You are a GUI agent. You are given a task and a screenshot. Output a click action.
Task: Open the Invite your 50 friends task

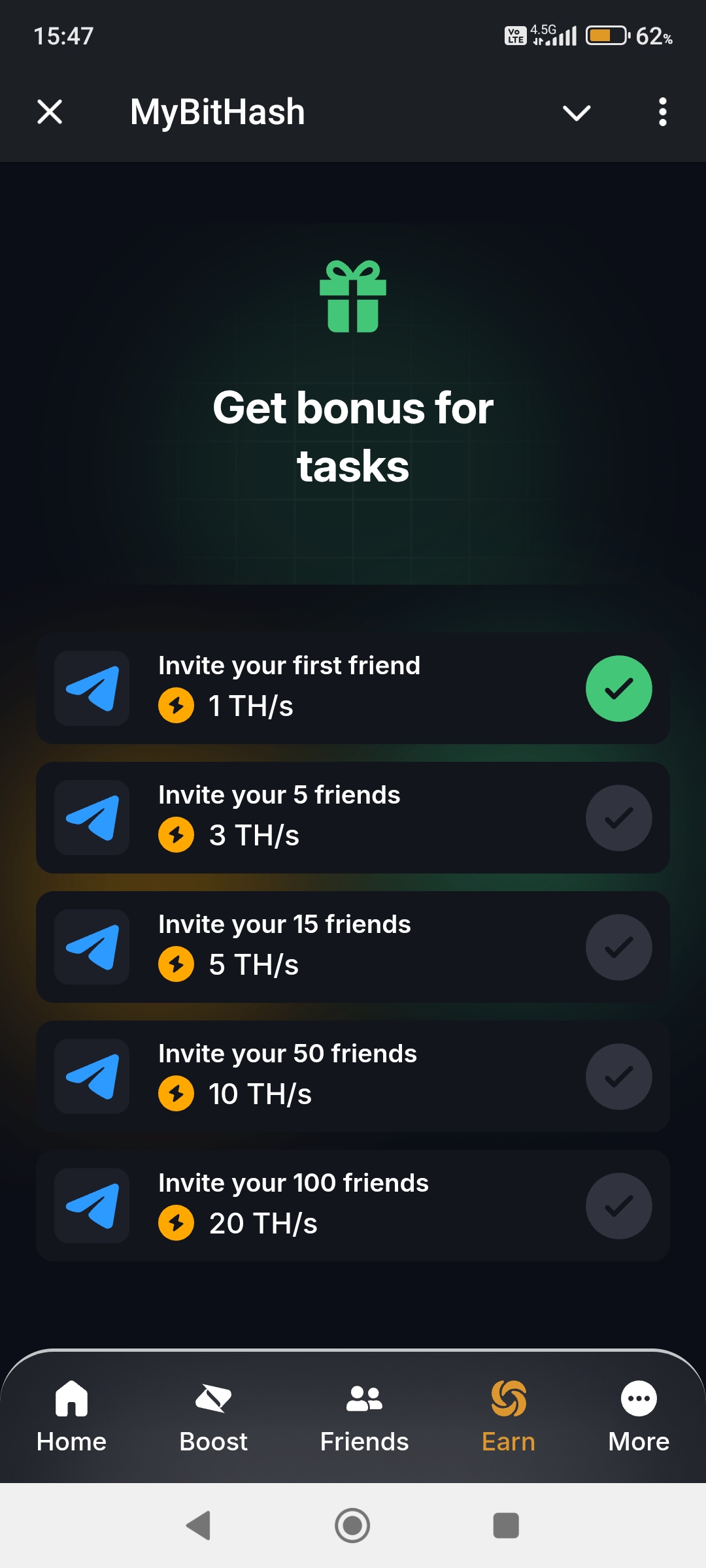(353, 1076)
